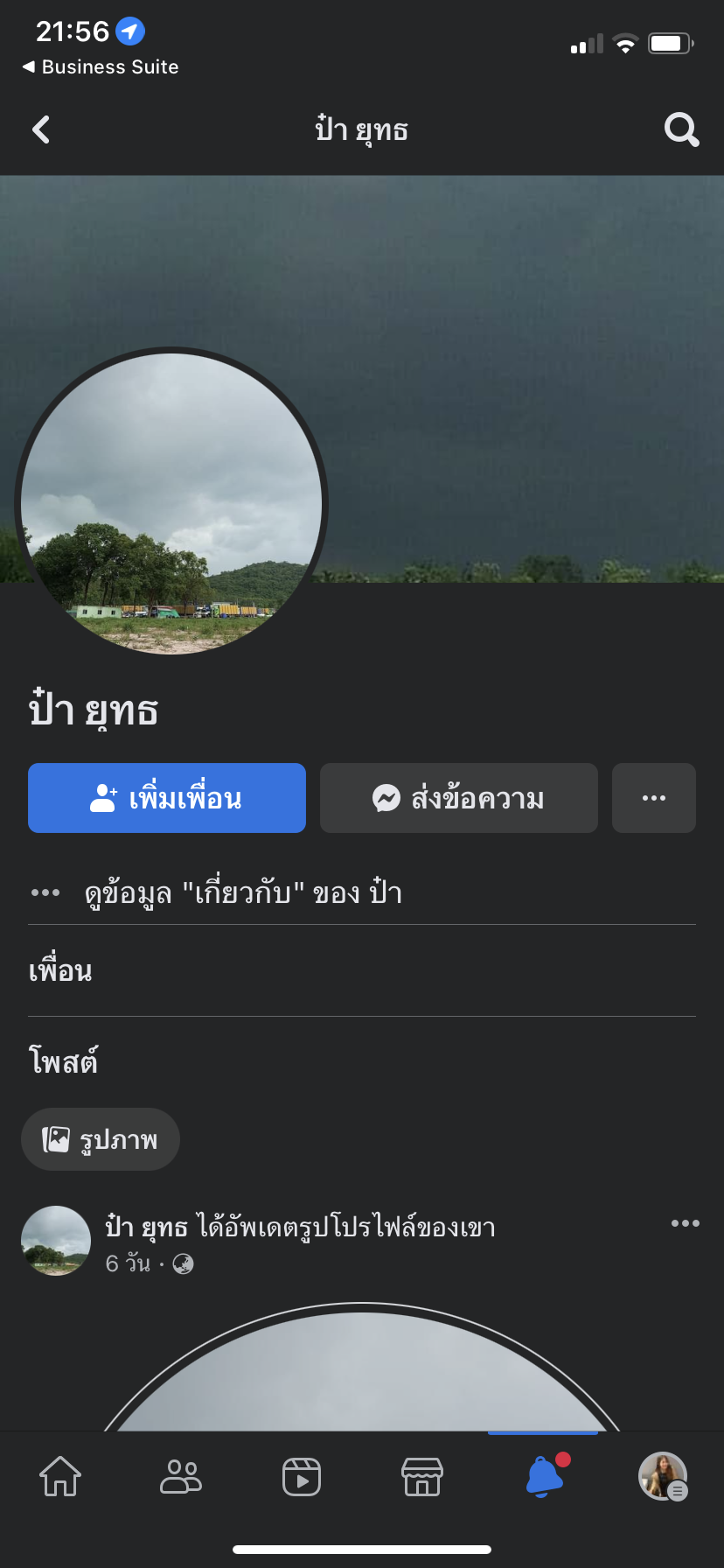Tap the เพิ่มเพื่อน add friend button
Image resolution: width=724 pixels, height=1568 pixels.
click(x=167, y=798)
